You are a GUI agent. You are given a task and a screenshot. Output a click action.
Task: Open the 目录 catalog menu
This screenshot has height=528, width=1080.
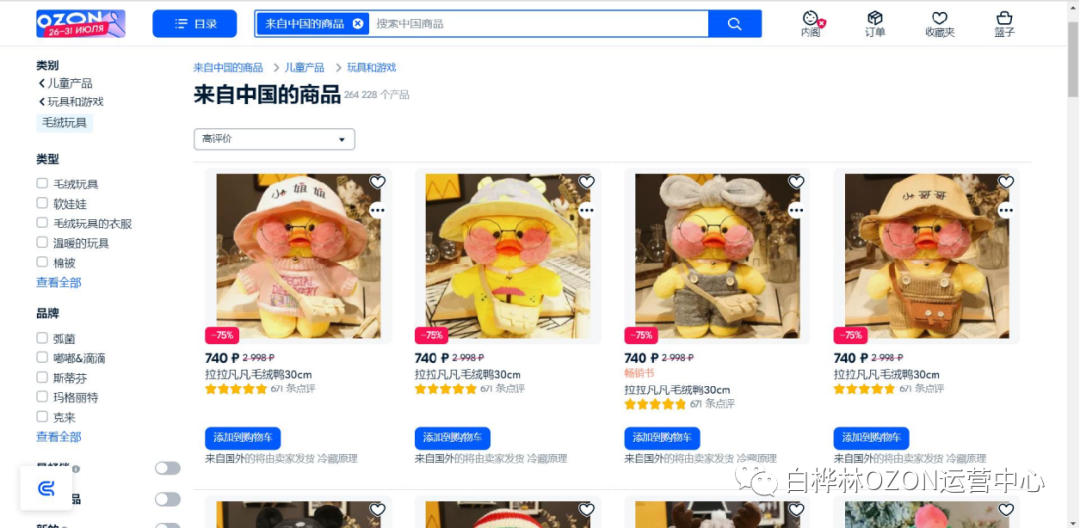coord(194,24)
